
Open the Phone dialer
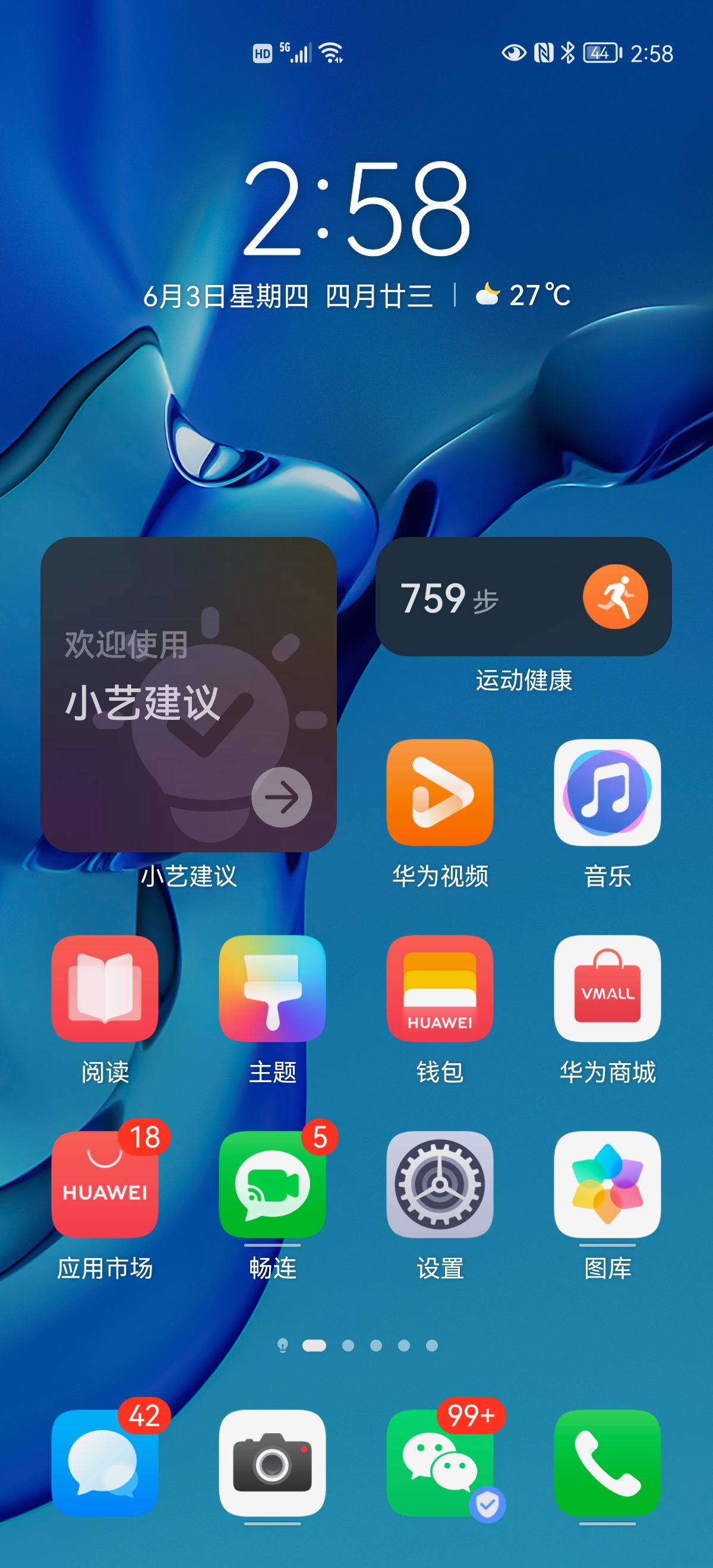[x=607, y=1462]
